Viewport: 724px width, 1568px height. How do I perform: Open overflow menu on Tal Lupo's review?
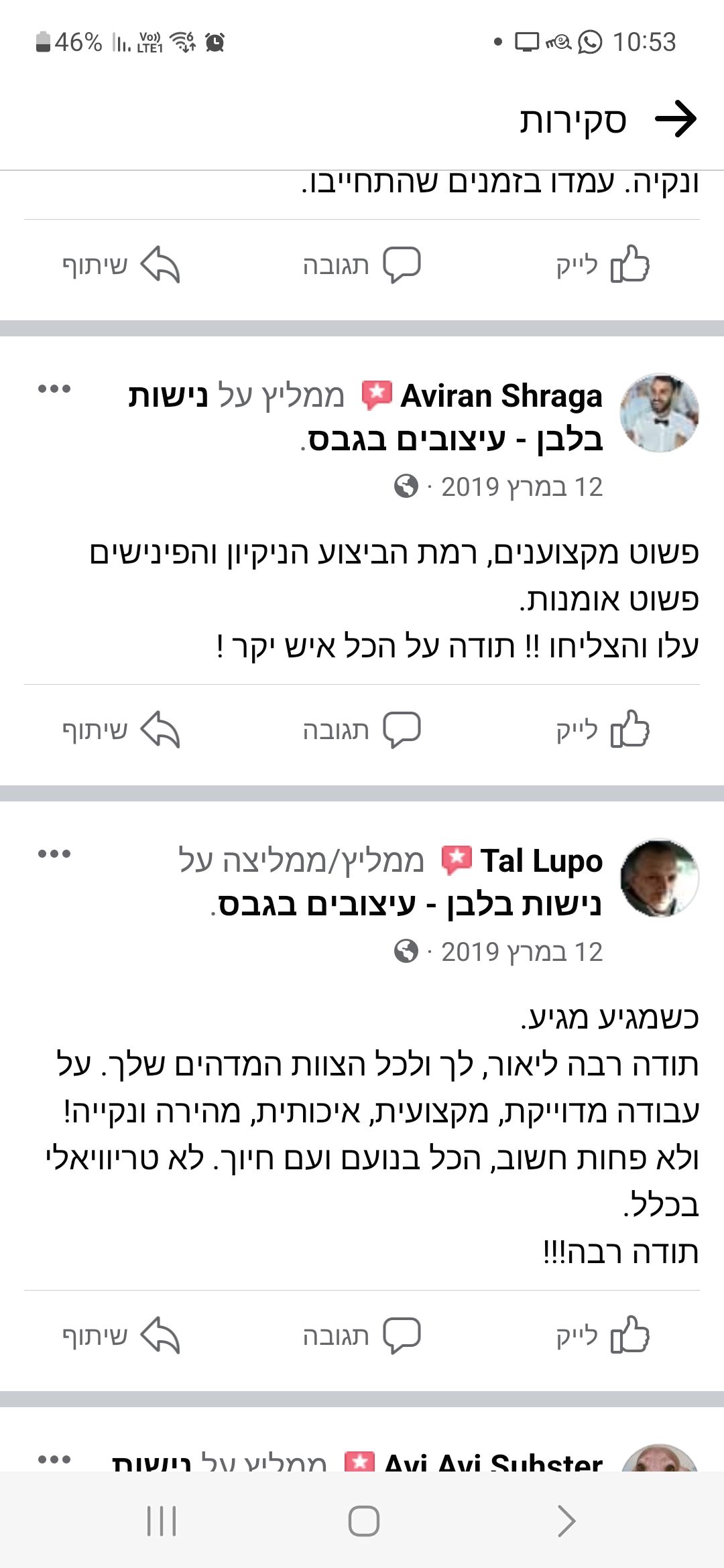(x=54, y=854)
